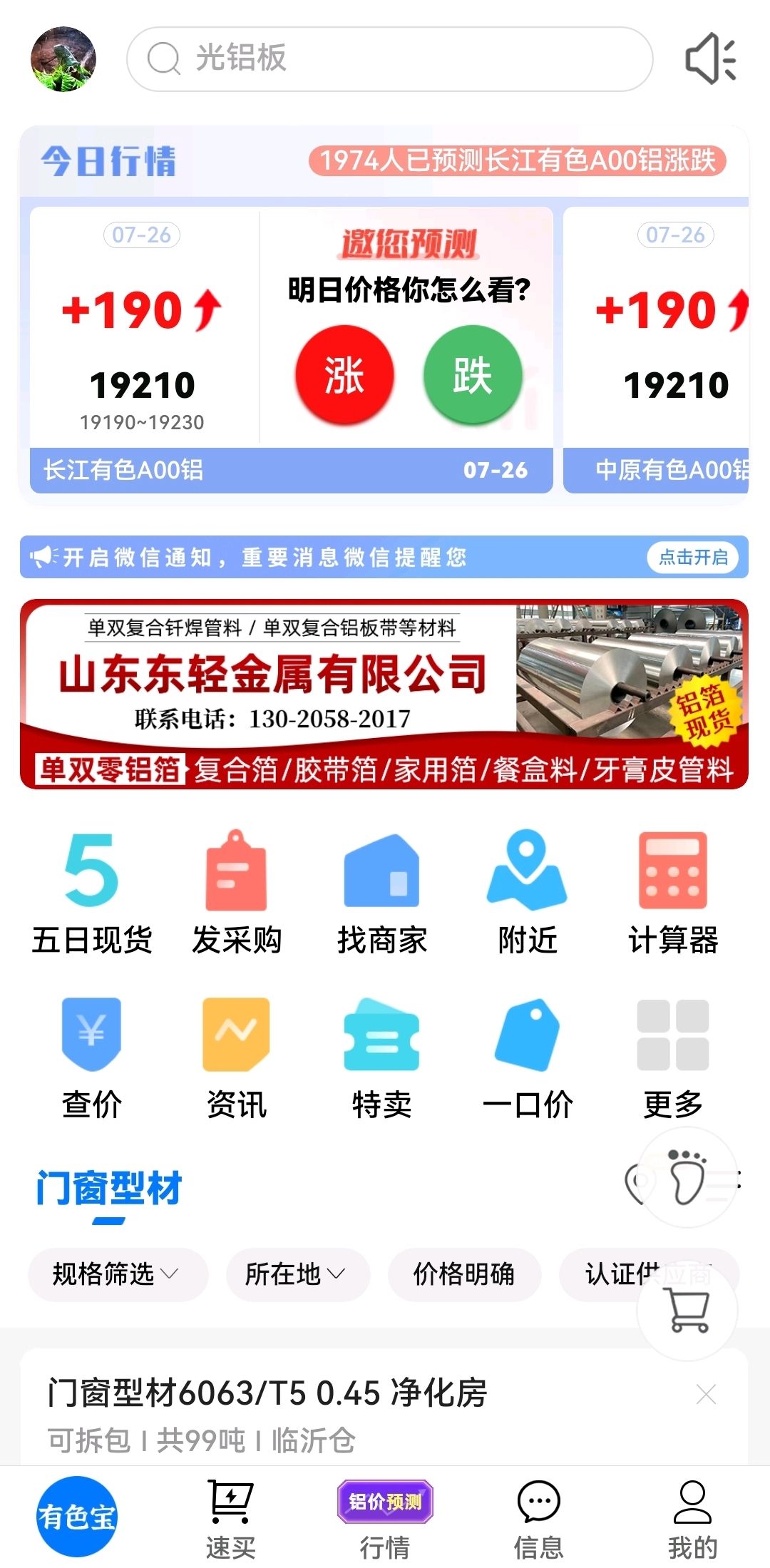This screenshot has width=770, height=1568.
Task: Open the 计算器 tool
Action: pos(673,893)
